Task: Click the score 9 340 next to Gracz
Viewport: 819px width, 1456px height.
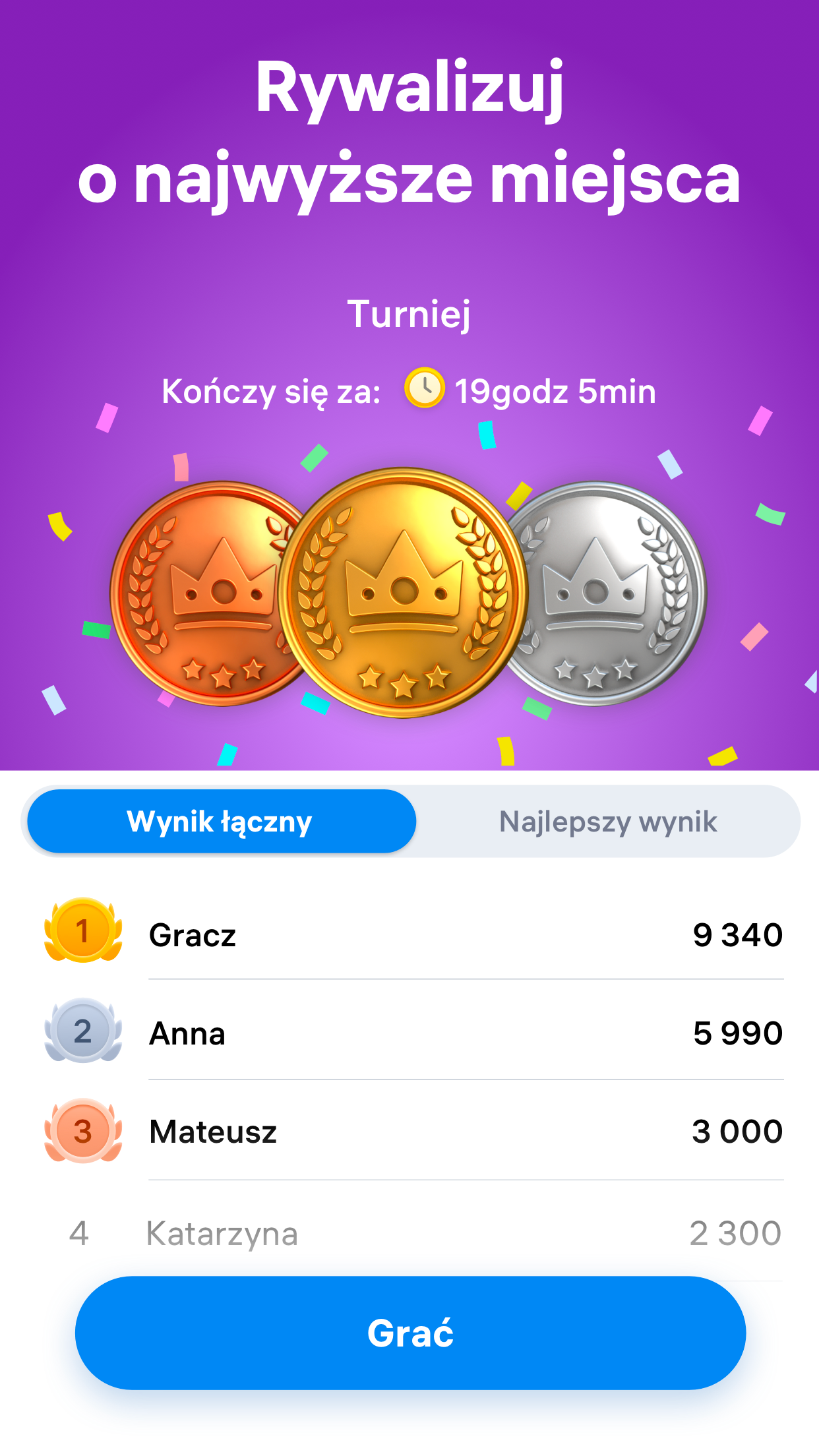Action: click(x=739, y=934)
